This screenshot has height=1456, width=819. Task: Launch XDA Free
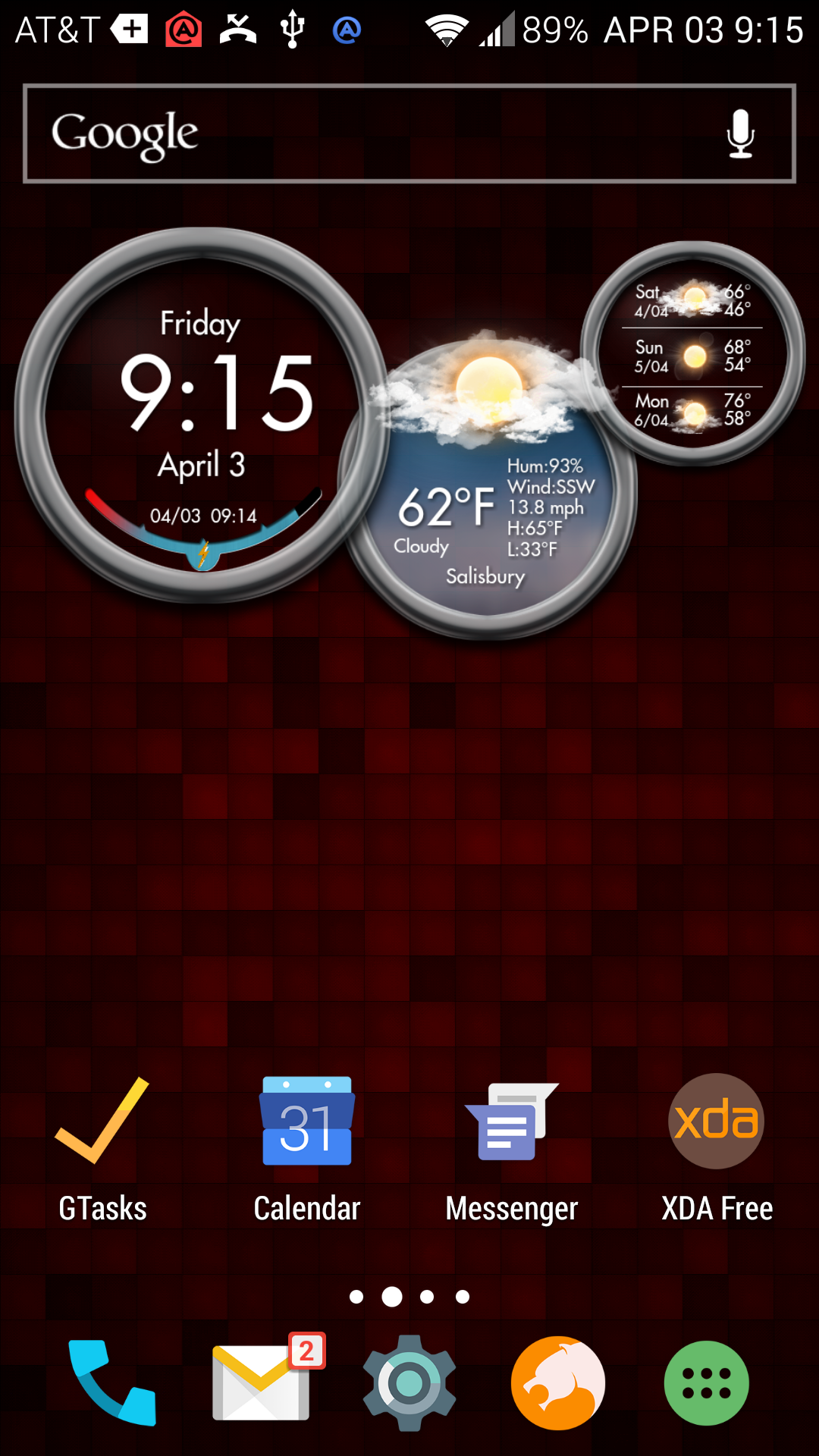717,1149
